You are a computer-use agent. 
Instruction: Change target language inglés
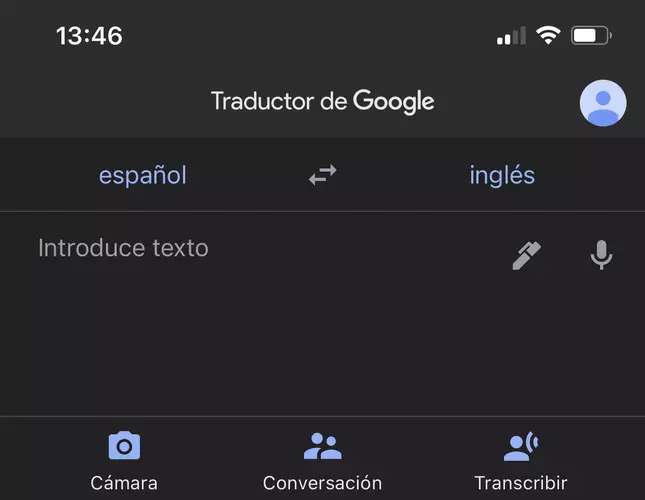click(502, 176)
